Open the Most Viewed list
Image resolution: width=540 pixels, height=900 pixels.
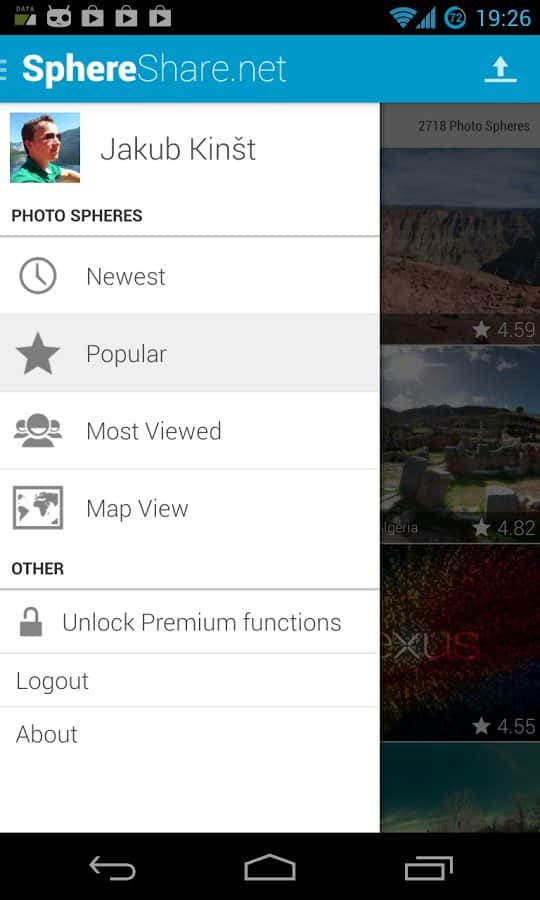click(x=189, y=431)
